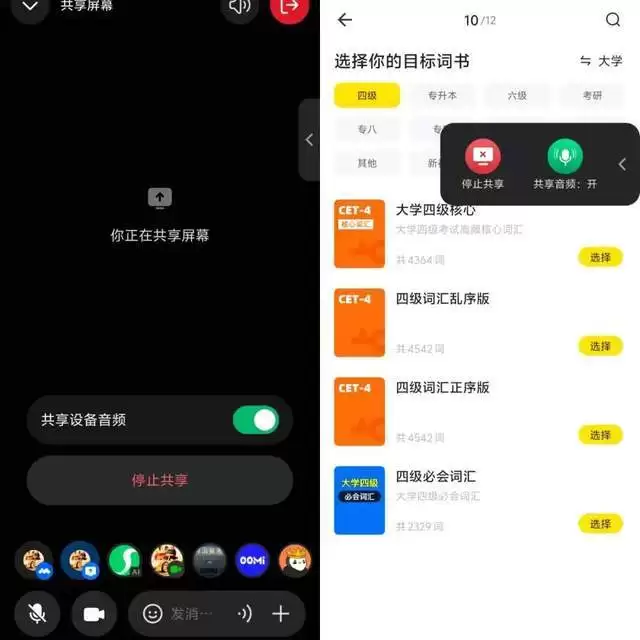640x640 pixels.
Task: Collapse the shared screen panel with the down chevron
Action: click(x=30, y=7)
